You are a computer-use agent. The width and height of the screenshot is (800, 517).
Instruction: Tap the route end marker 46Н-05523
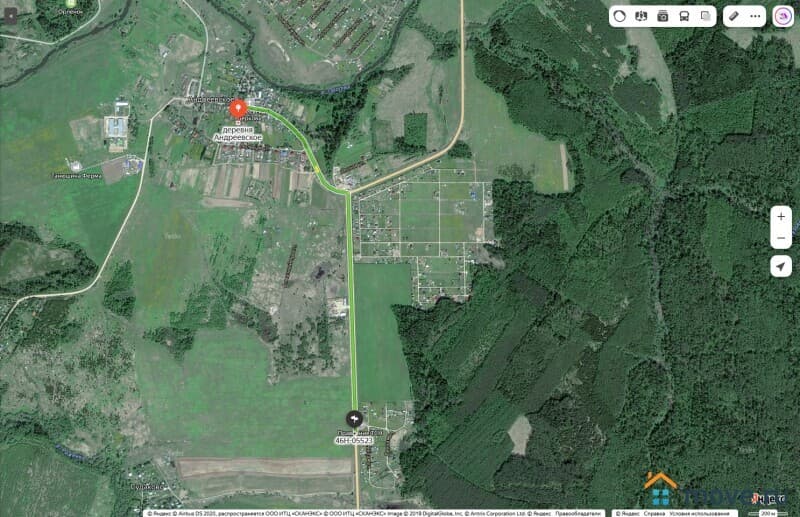(353, 420)
